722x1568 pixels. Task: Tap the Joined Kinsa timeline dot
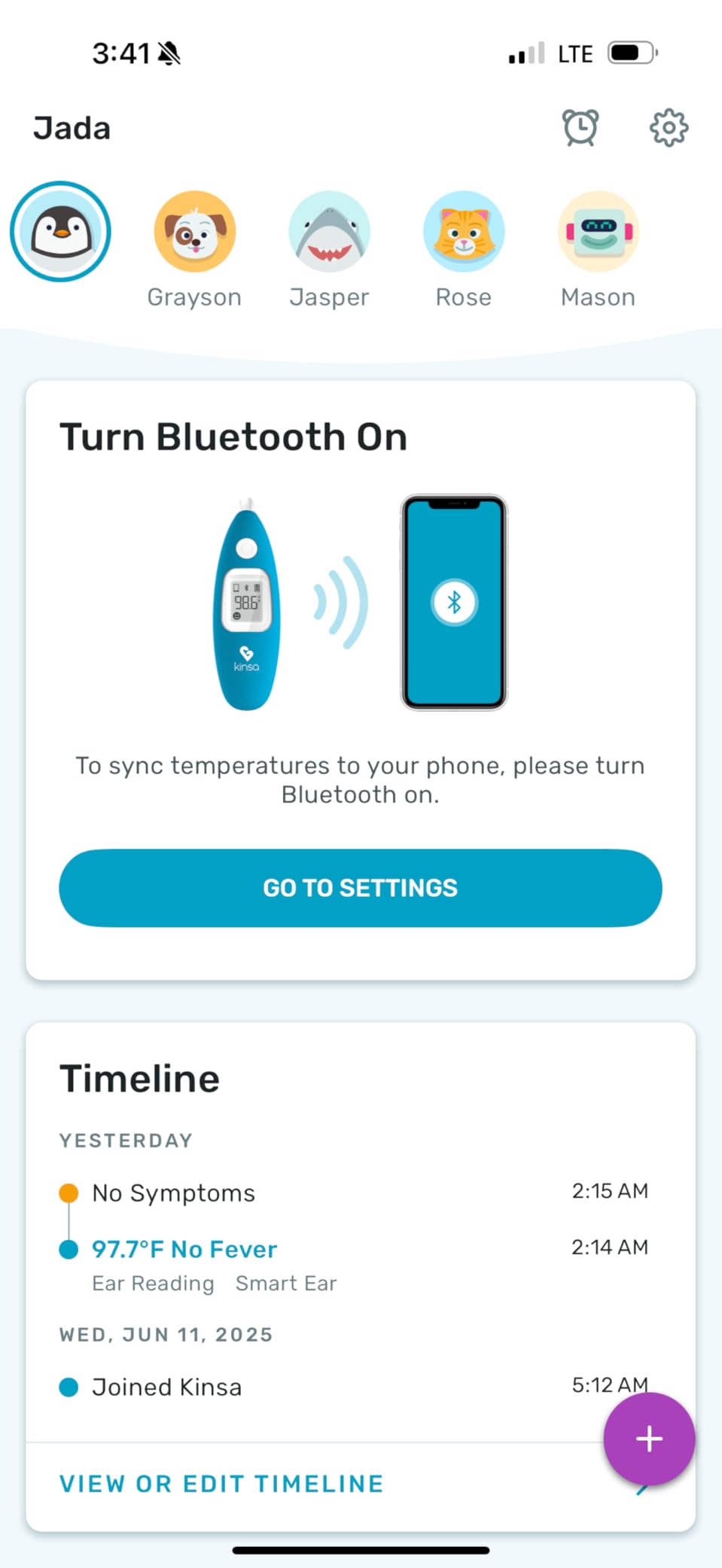[69, 1387]
